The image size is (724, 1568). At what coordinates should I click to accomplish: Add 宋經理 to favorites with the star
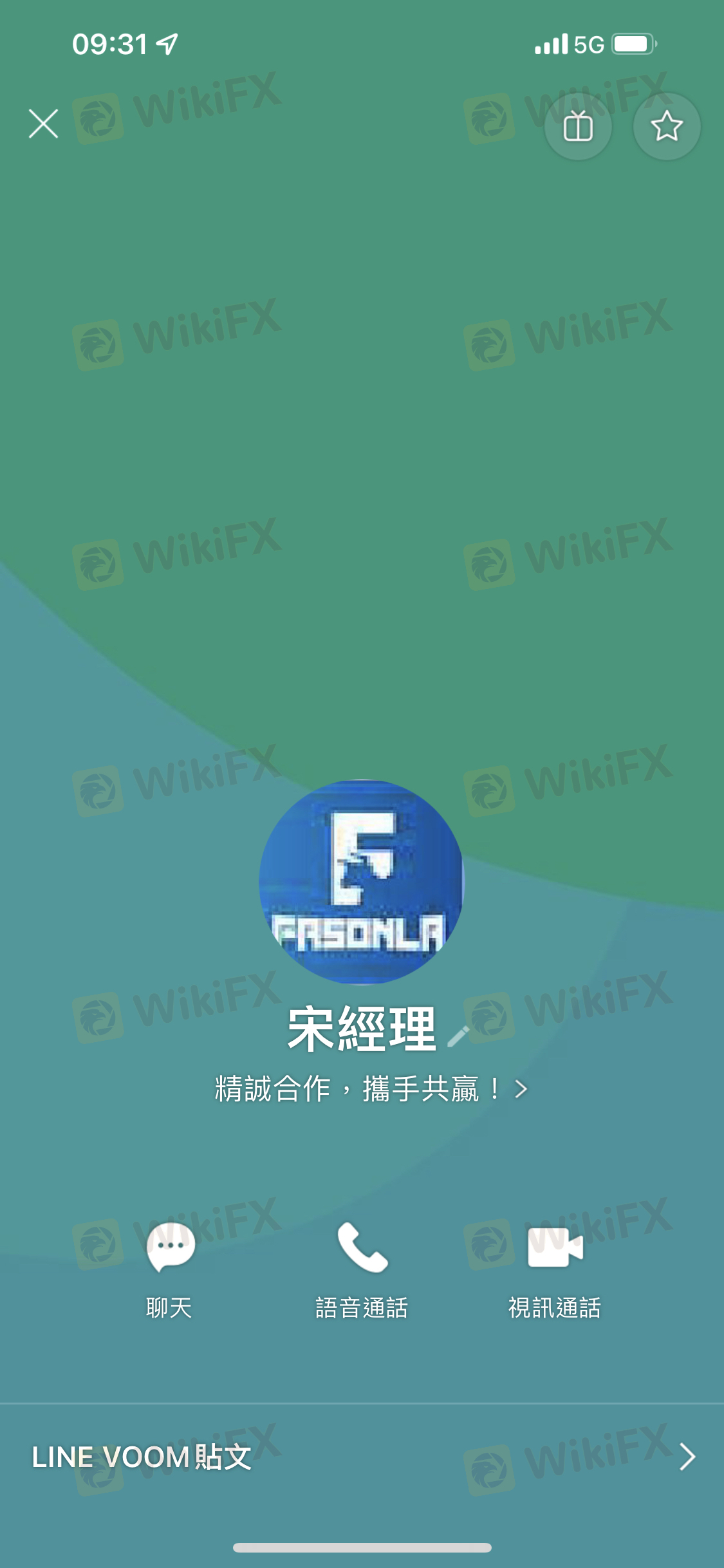667,126
